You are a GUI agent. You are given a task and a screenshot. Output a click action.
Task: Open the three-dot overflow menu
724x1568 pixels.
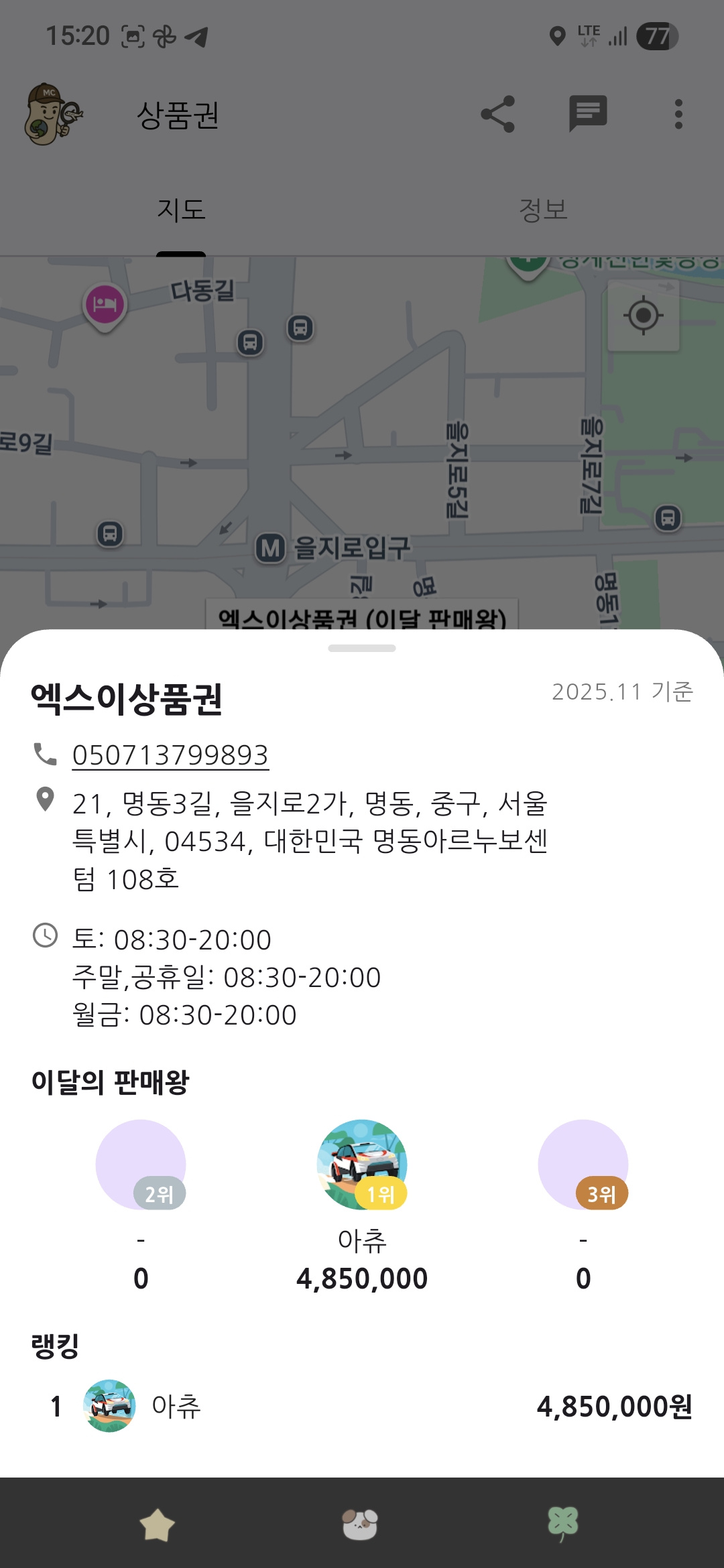coord(678,114)
